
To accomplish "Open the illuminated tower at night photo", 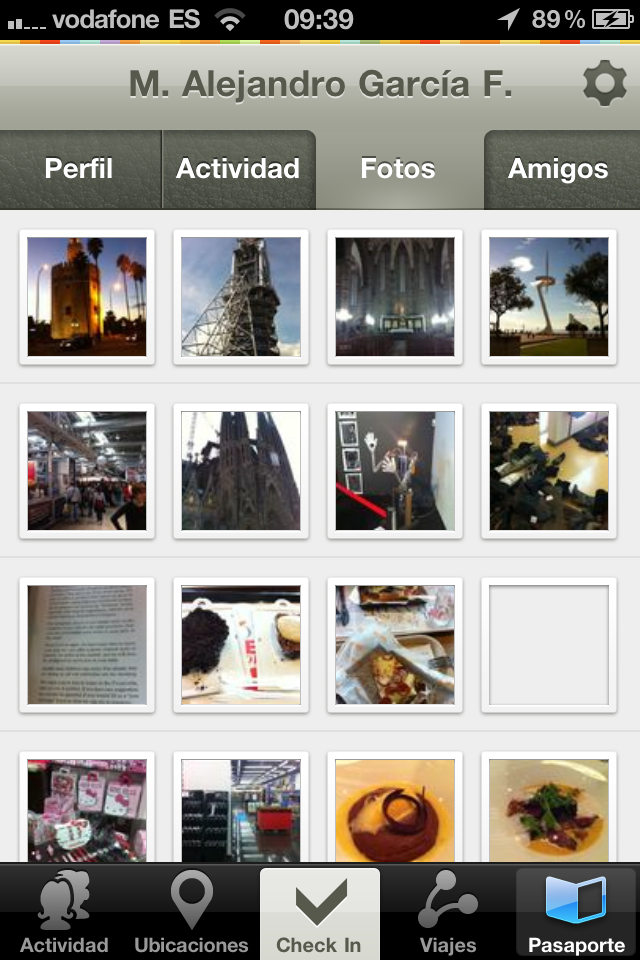I will point(87,297).
